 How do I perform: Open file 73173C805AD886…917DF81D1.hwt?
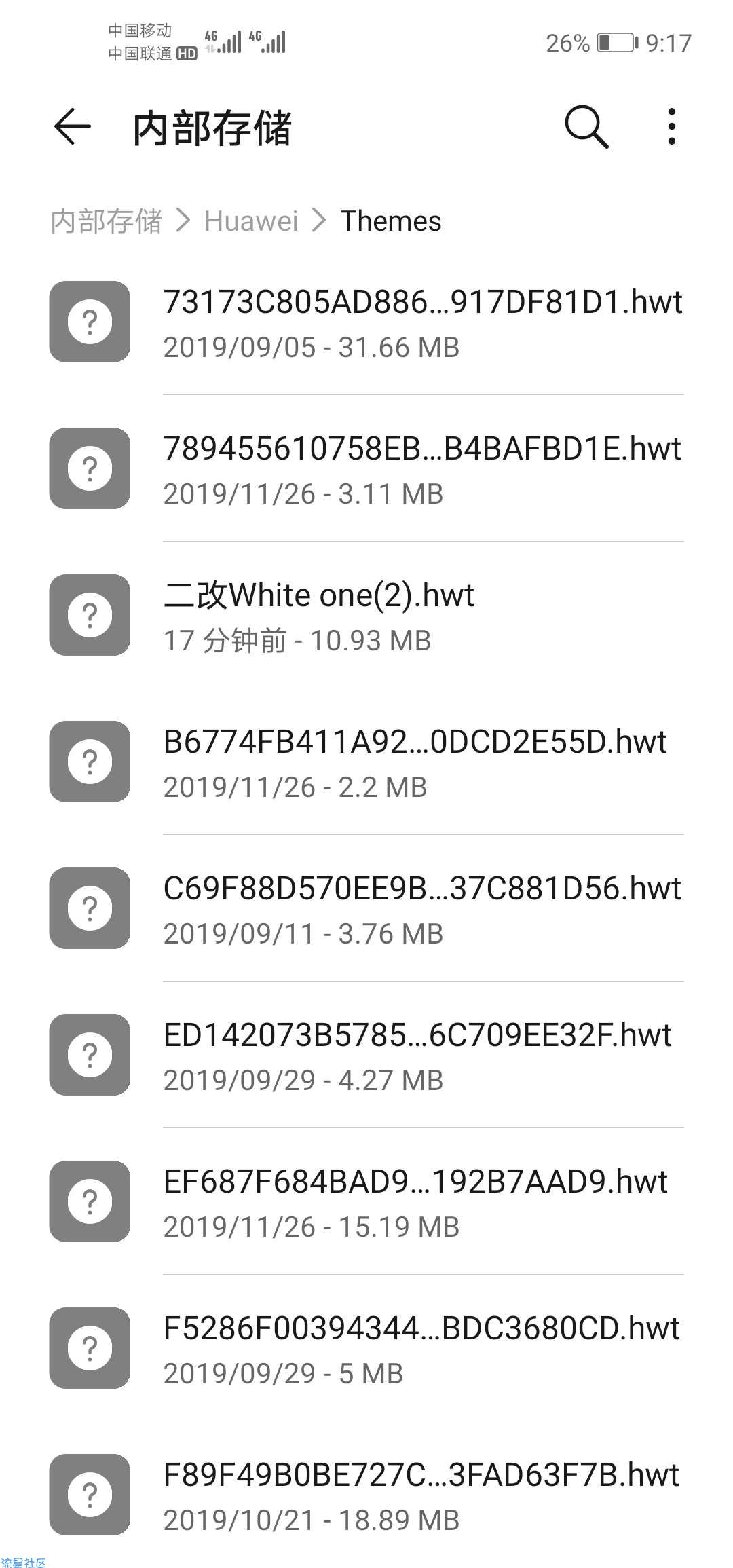pos(366,322)
